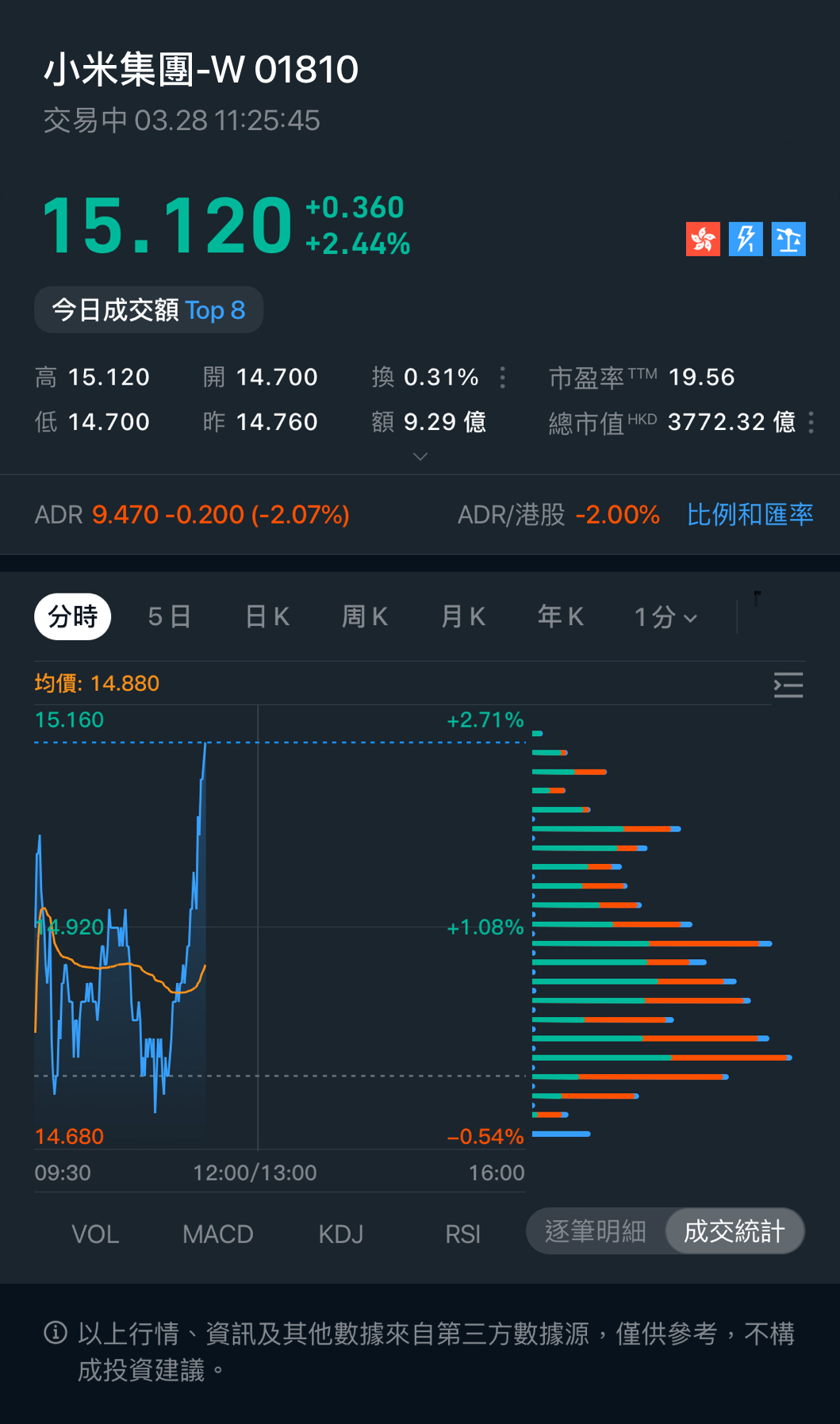Switch to 成交統計 trade statistics

click(x=735, y=1231)
